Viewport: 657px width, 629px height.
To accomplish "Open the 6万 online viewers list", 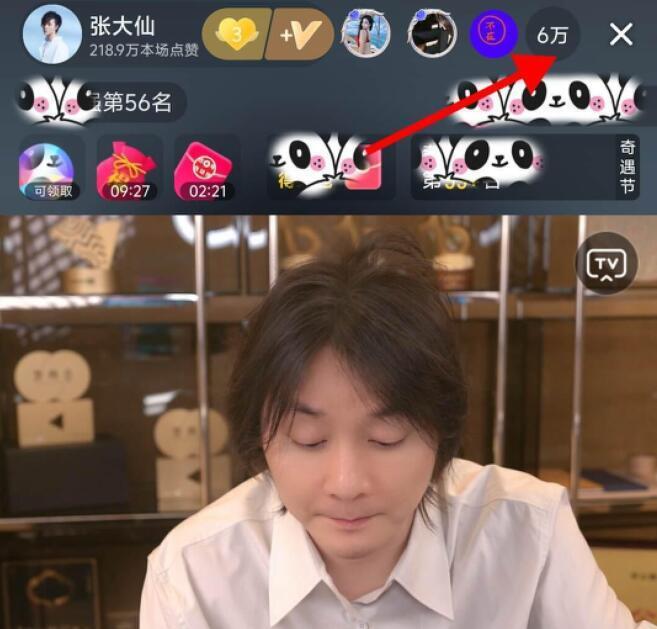I will 552,35.
